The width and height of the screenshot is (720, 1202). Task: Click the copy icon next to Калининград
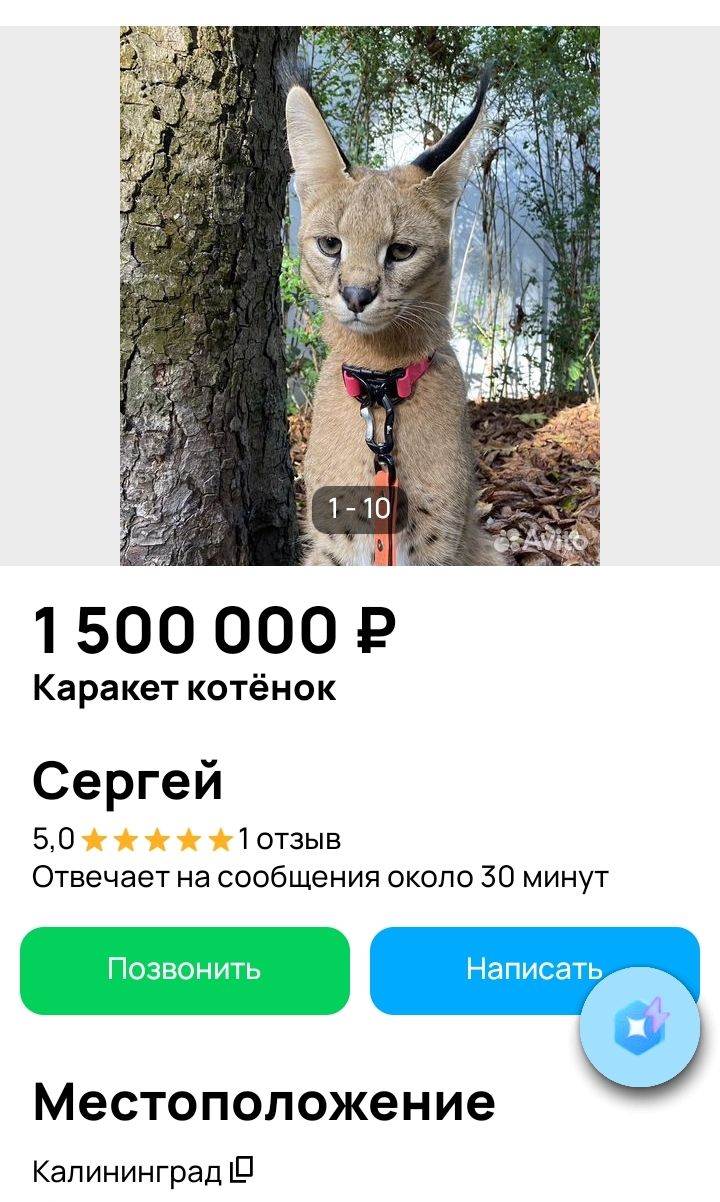[x=240, y=1166]
